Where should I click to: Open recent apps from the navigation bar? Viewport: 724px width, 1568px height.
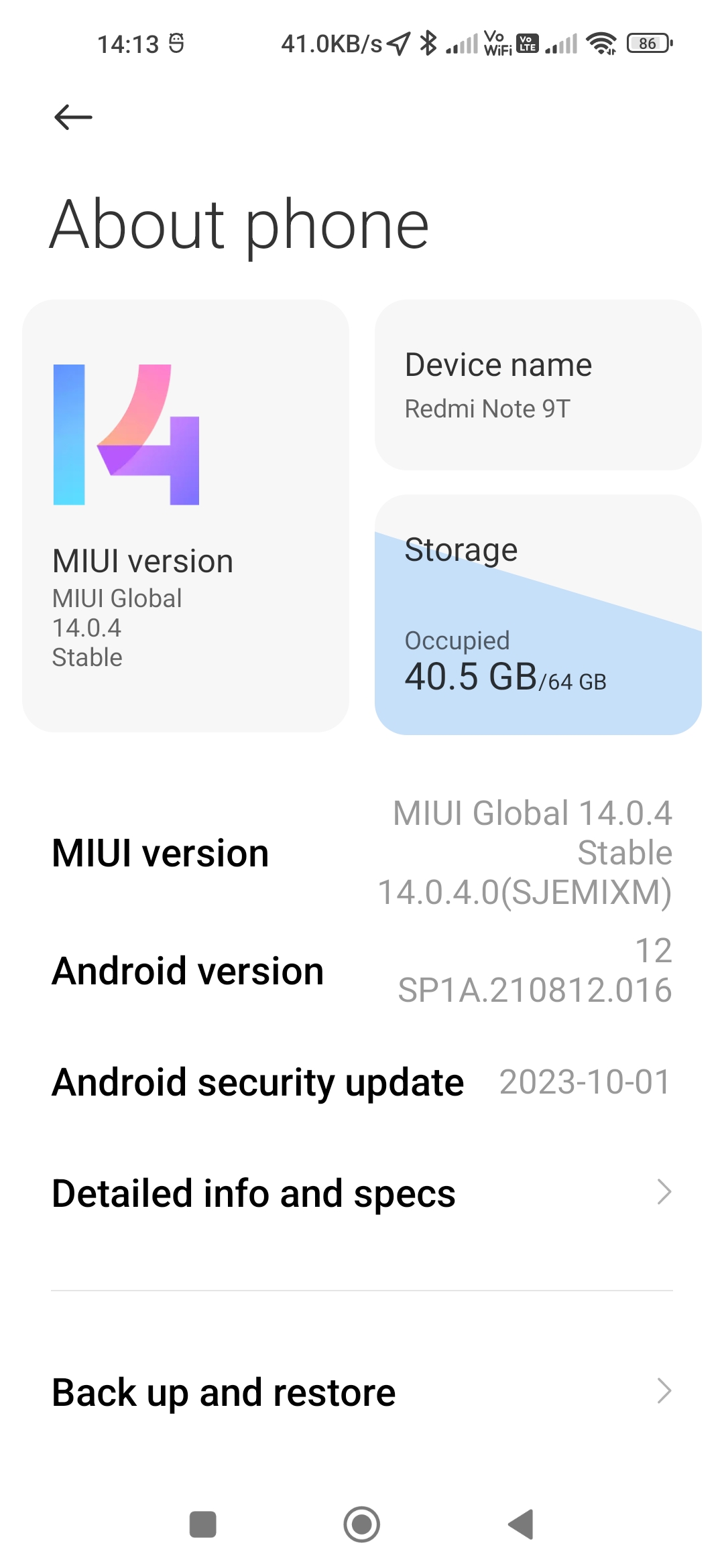tap(202, 1524)
